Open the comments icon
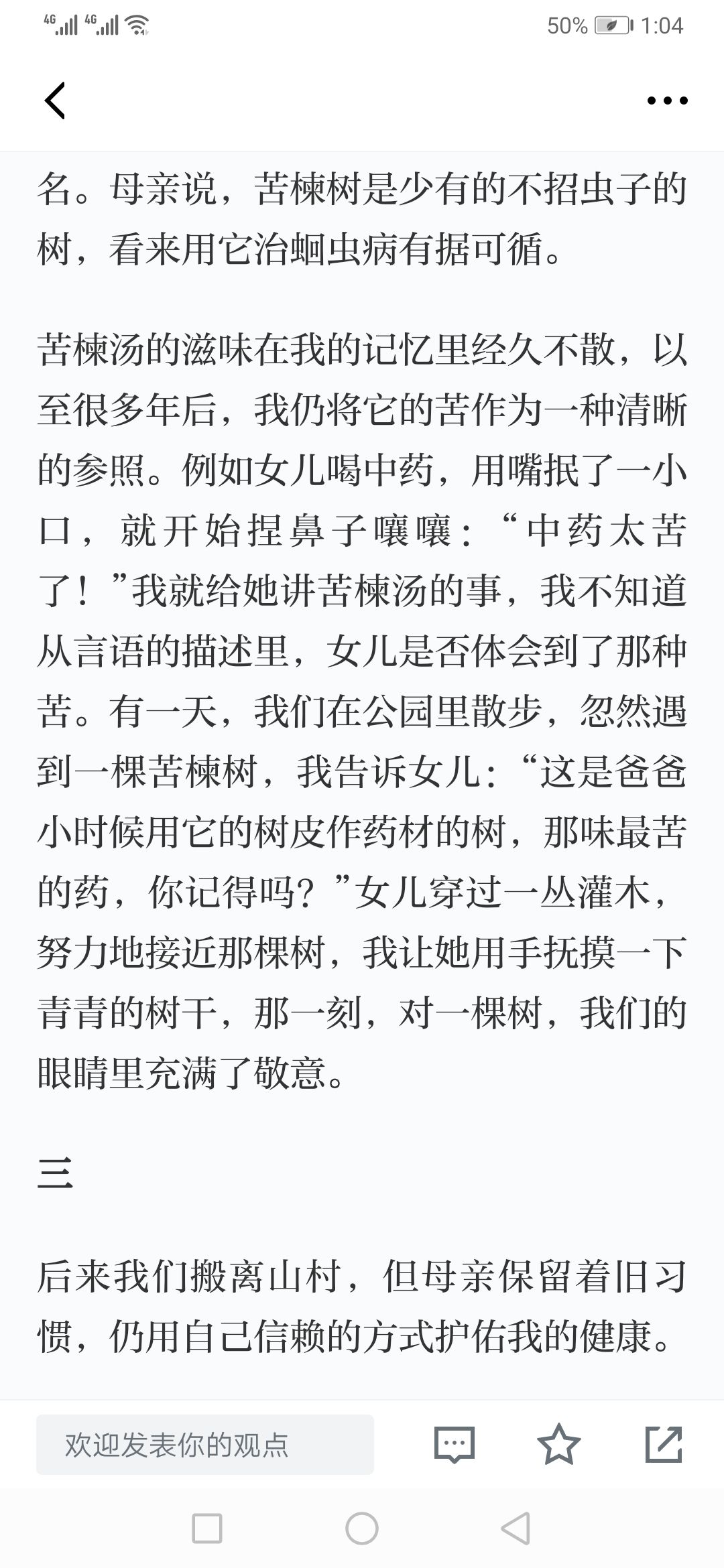 [x=455, y=1444]
